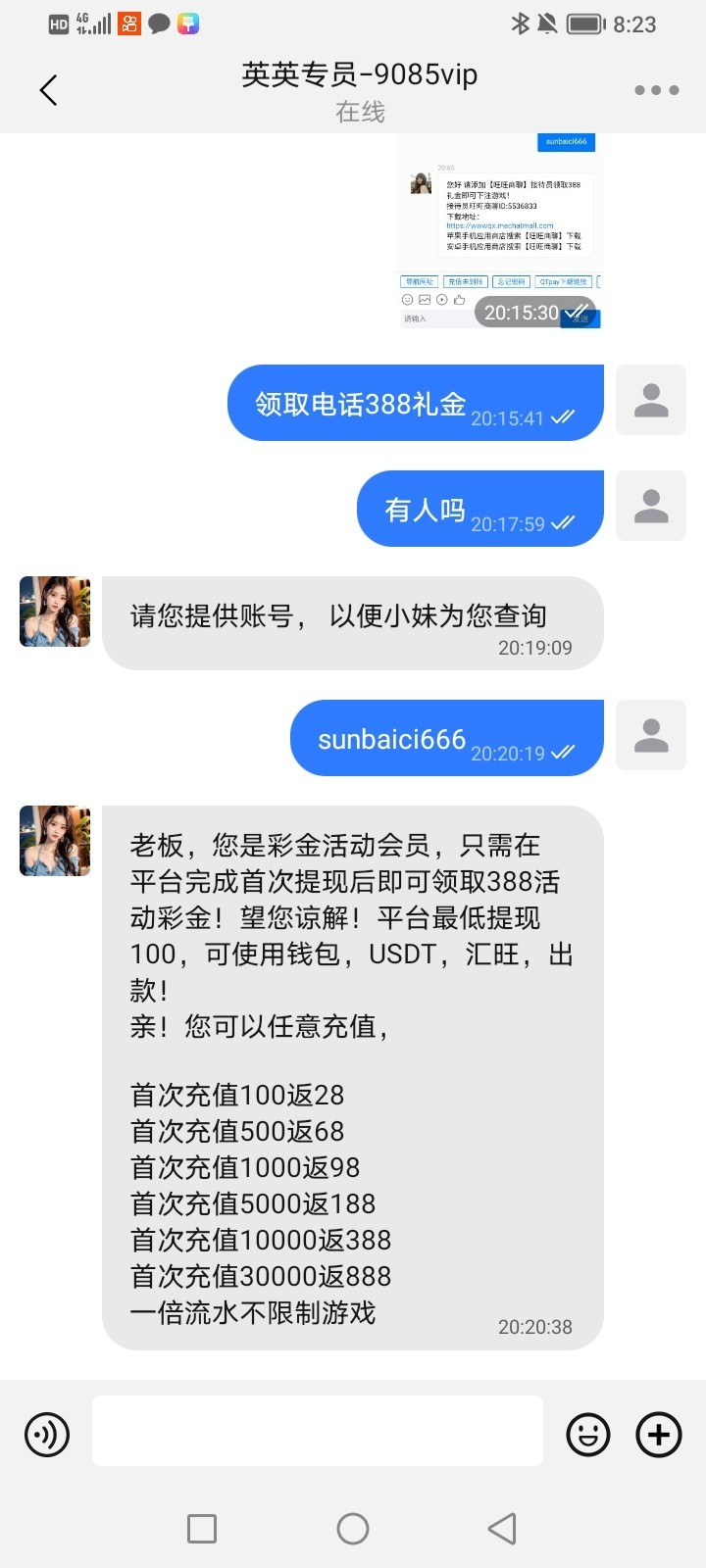The height and width of the screenshot is (1568, 706).
Task: Open the system recent apps view
Action: point(202,1528)
